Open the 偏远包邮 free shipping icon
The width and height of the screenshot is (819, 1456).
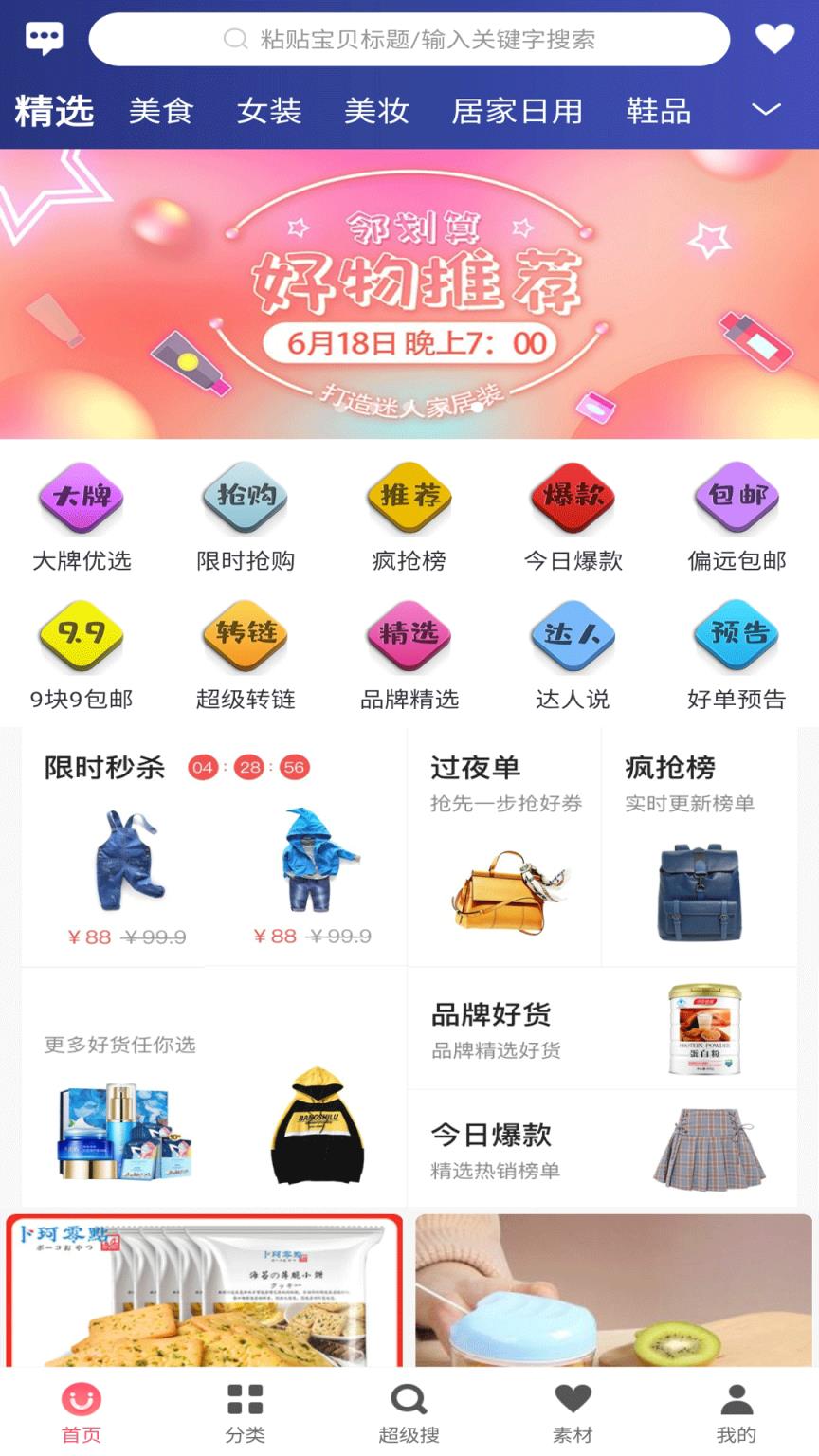(737, 500)
